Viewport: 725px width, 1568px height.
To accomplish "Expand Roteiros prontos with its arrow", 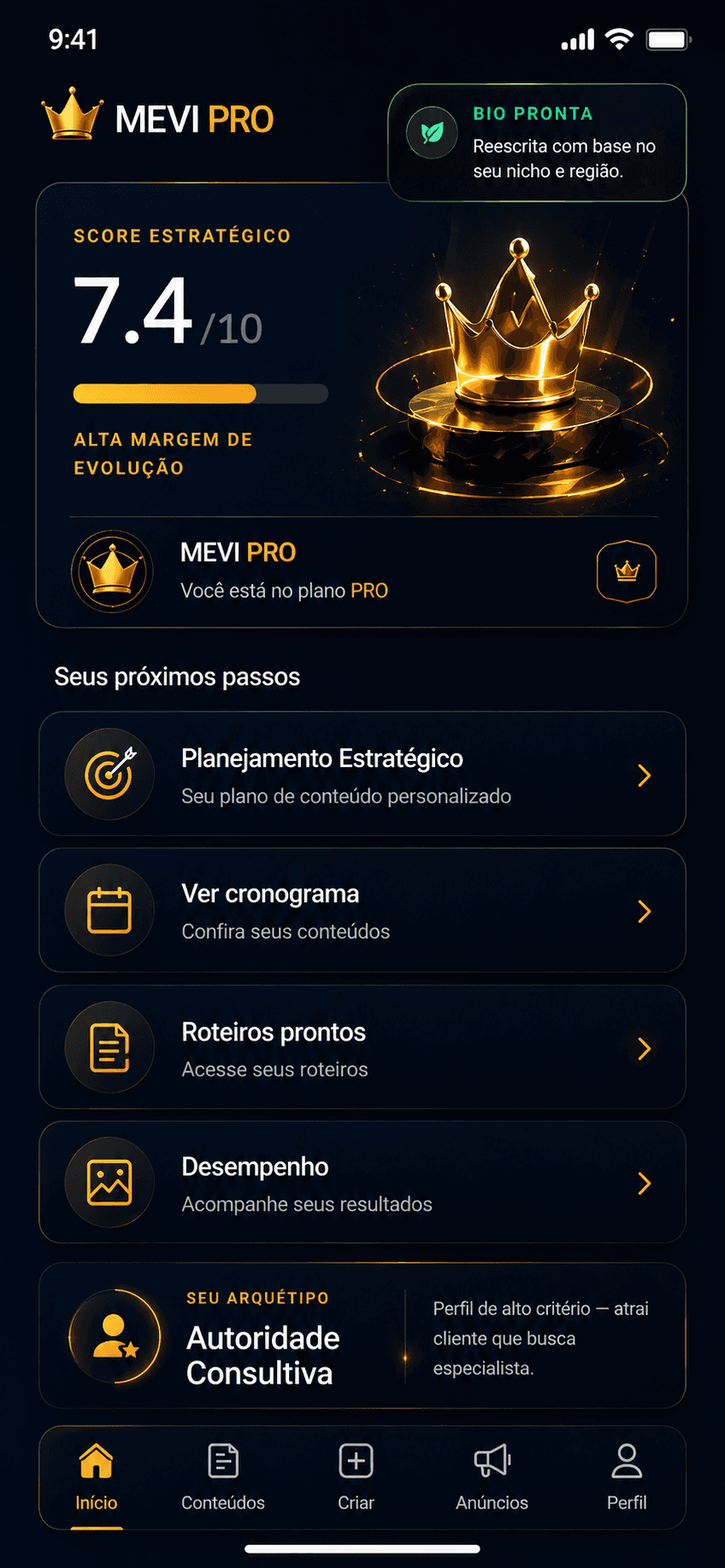I will (x=644, y=1048).
